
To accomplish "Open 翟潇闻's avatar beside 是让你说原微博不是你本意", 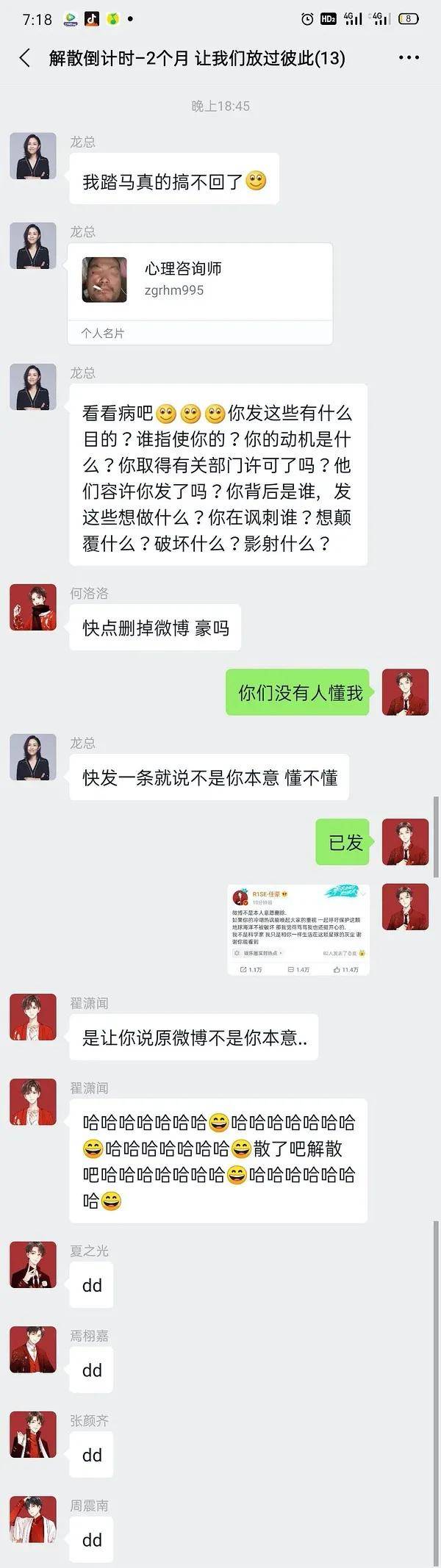I will click(33, 1017).
